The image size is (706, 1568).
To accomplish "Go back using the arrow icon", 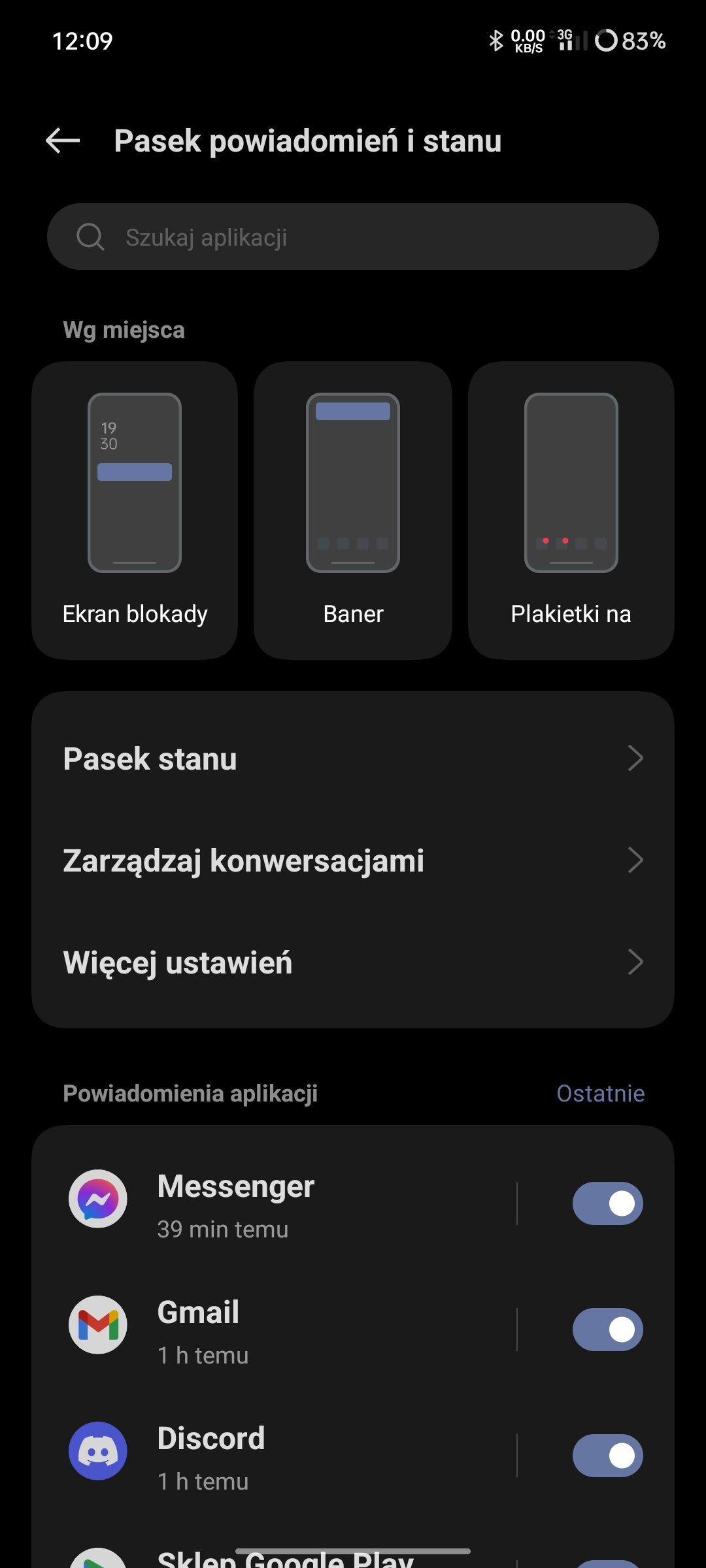I will [63, 140].
